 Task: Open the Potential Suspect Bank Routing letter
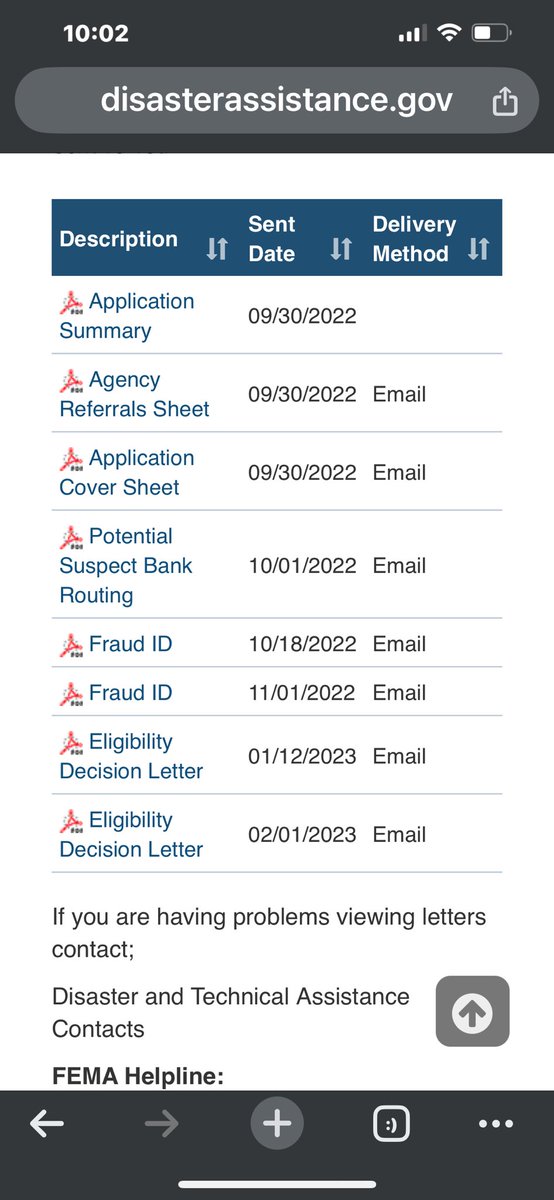click(126, 565)
